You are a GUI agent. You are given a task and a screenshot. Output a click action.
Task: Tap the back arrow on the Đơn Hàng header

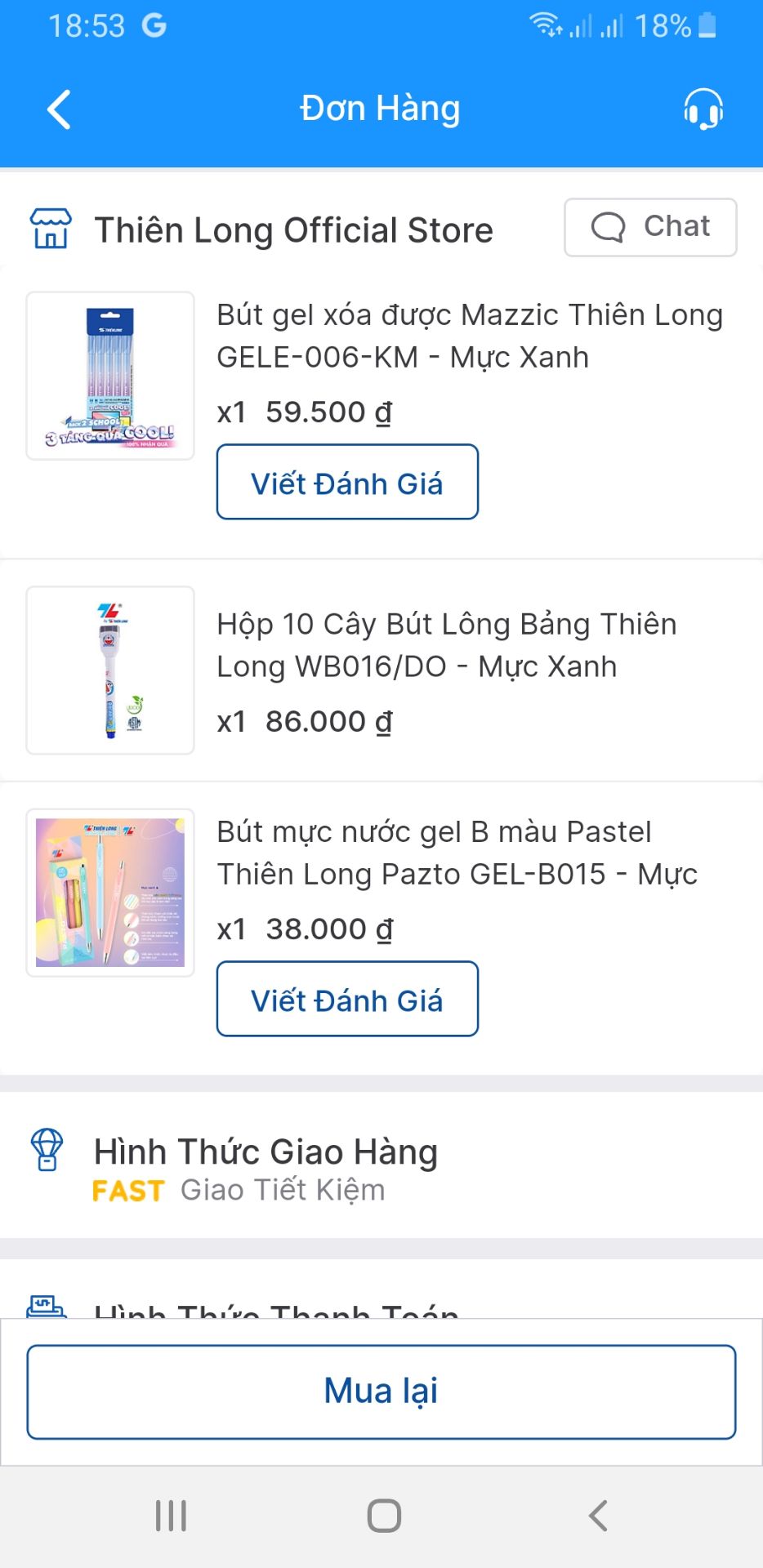point(58,109)
